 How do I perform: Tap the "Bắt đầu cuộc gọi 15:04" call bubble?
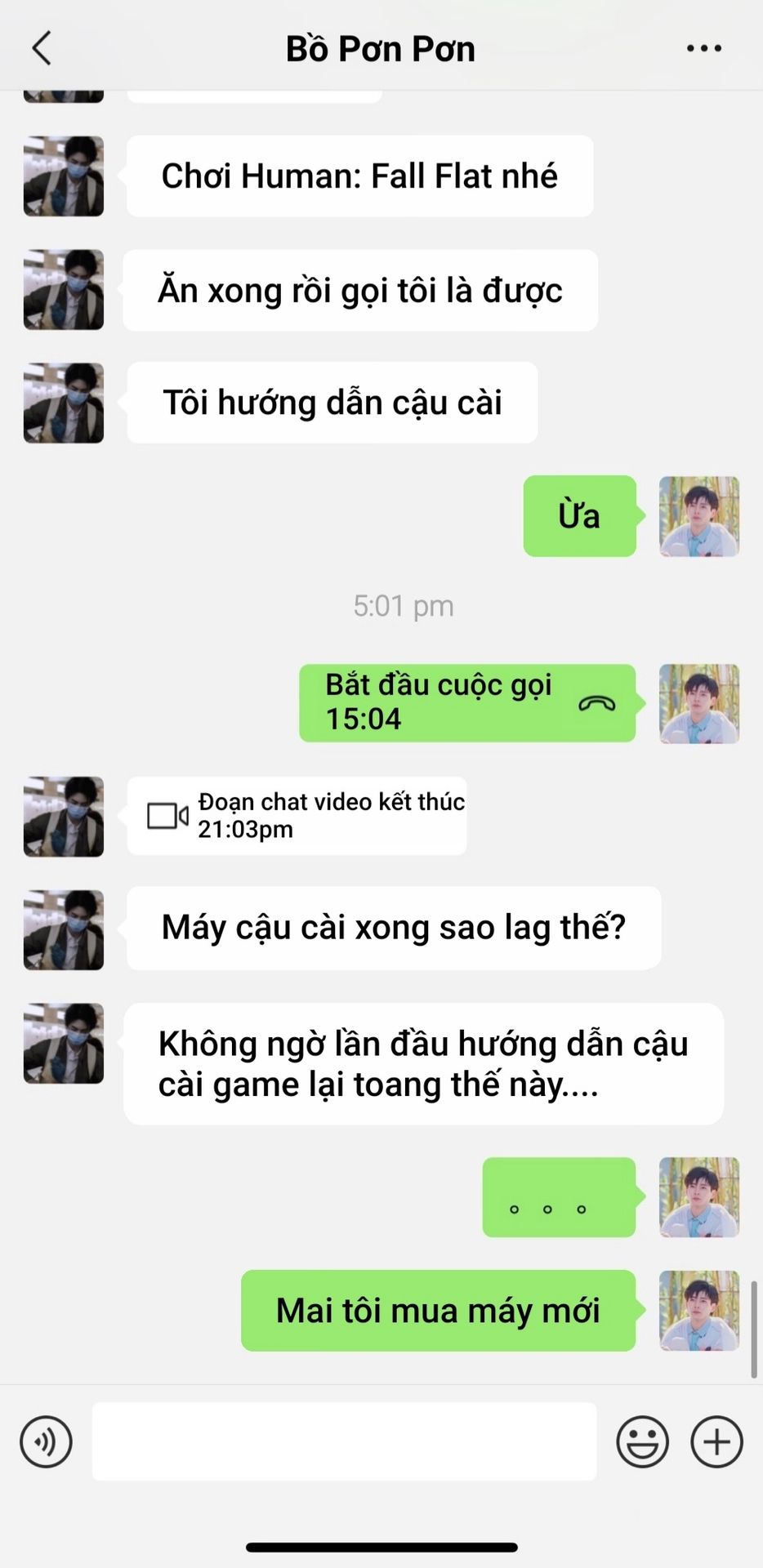click(466, 703)
